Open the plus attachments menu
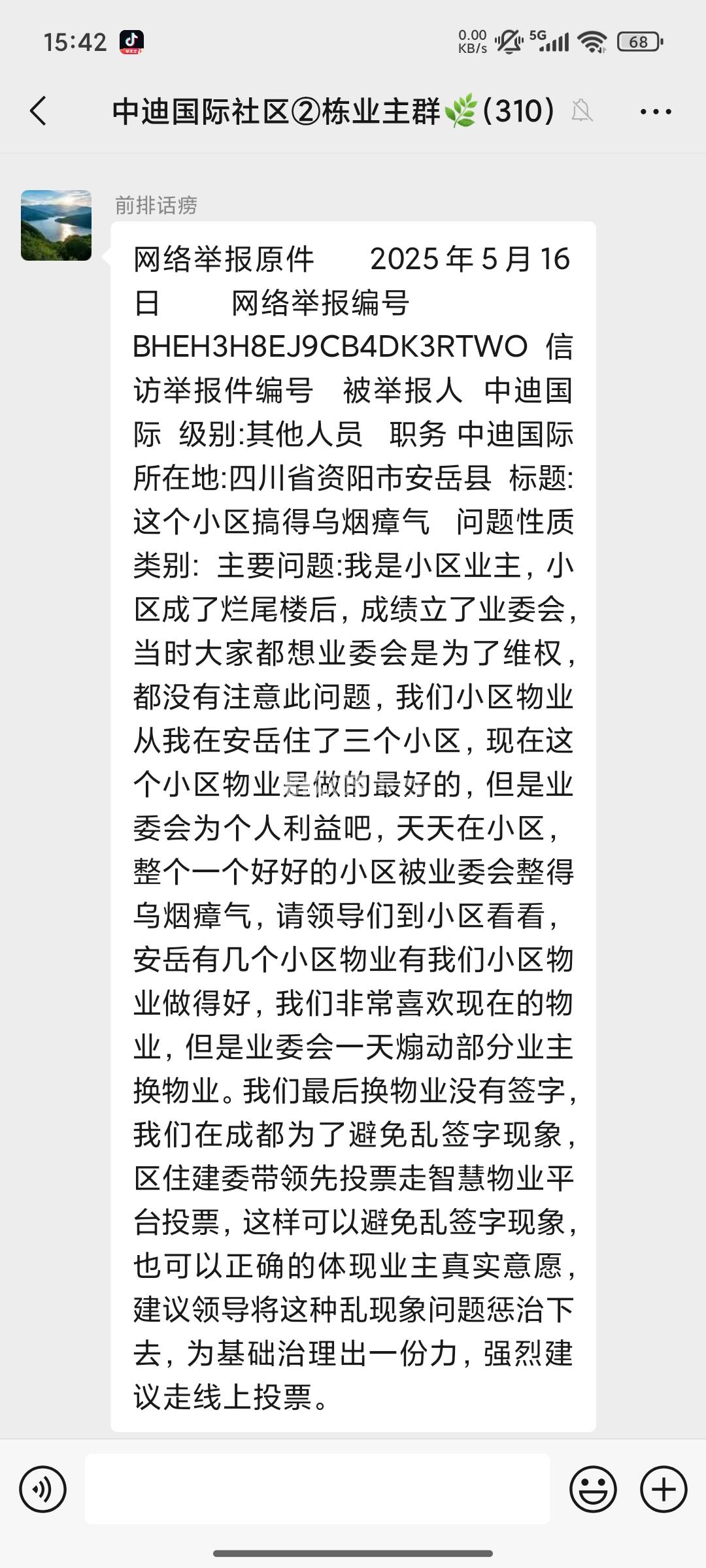The height and width of the screenshot is (1568, 706). 664,1490
